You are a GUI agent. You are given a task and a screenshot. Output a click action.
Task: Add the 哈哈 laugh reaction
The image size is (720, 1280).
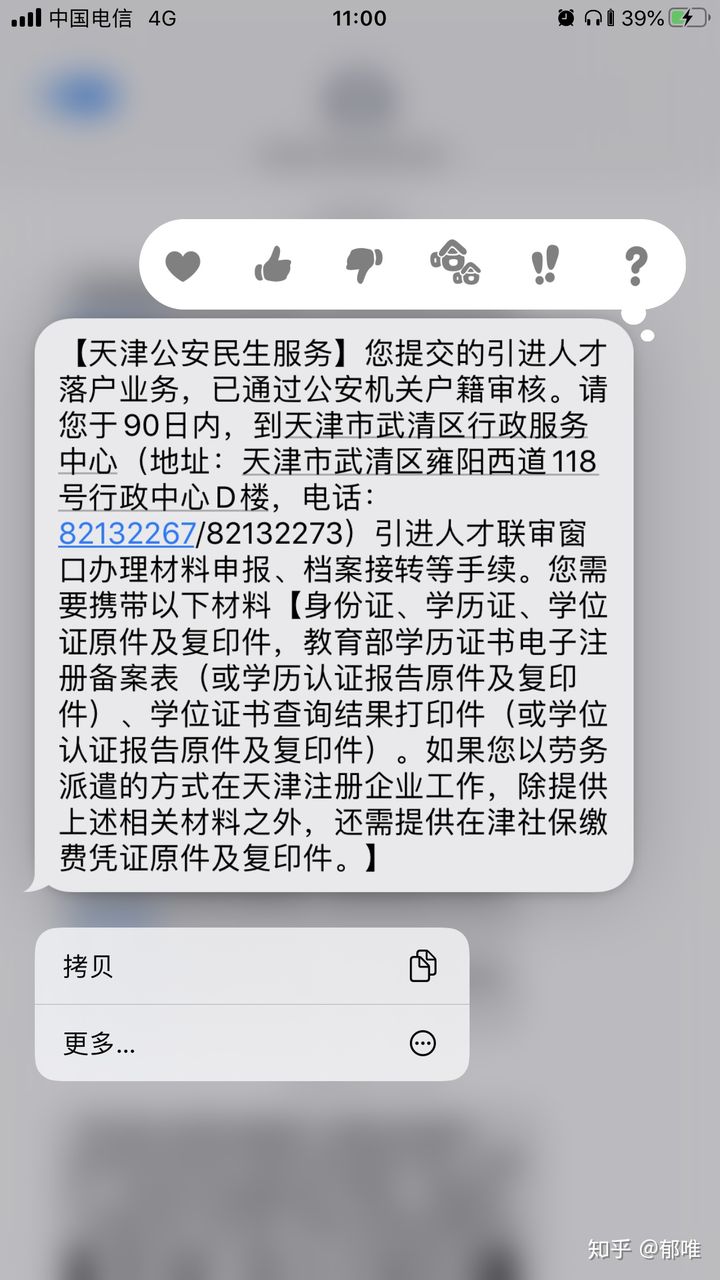455,265
